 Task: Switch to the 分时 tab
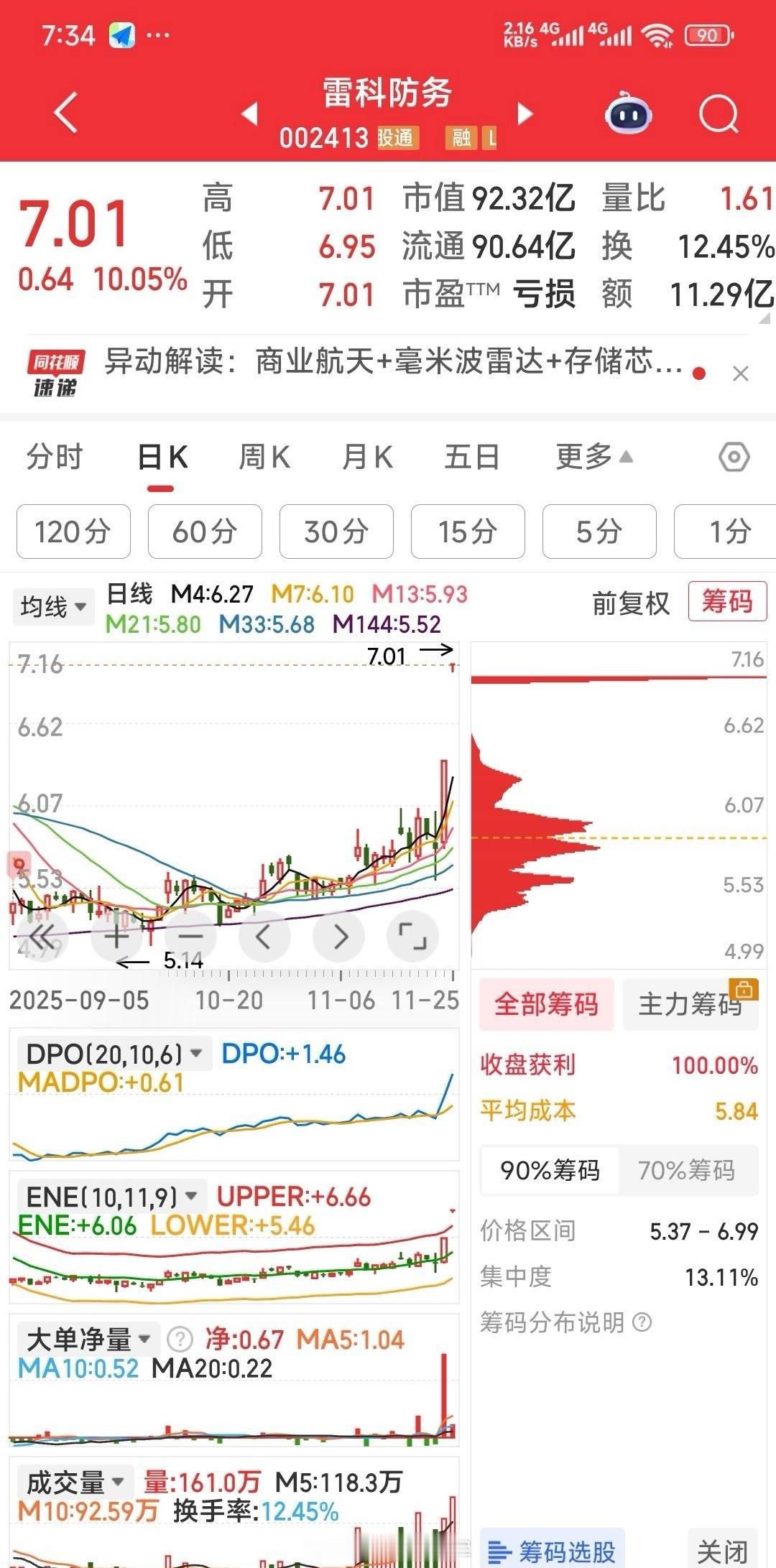[x=55, y=457]
